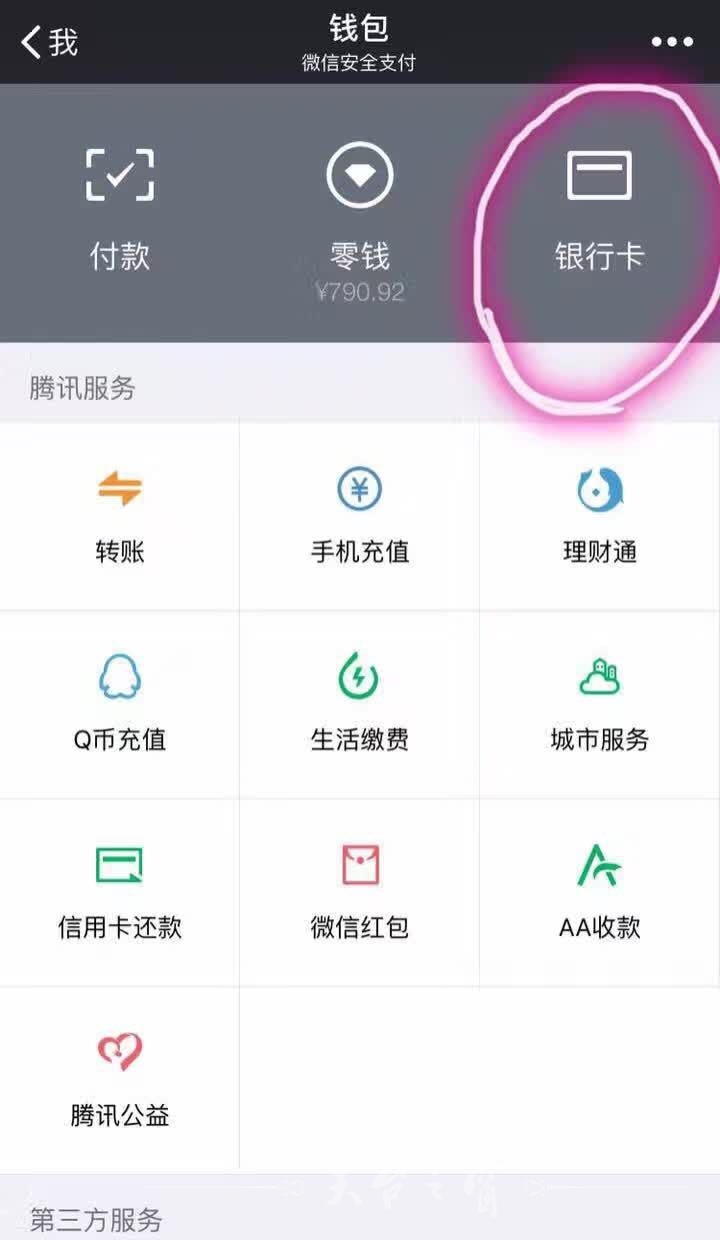Open 手机充值 mobile top-up
The width and height of the screenshot is (720, 1240).
click(360, 516)
